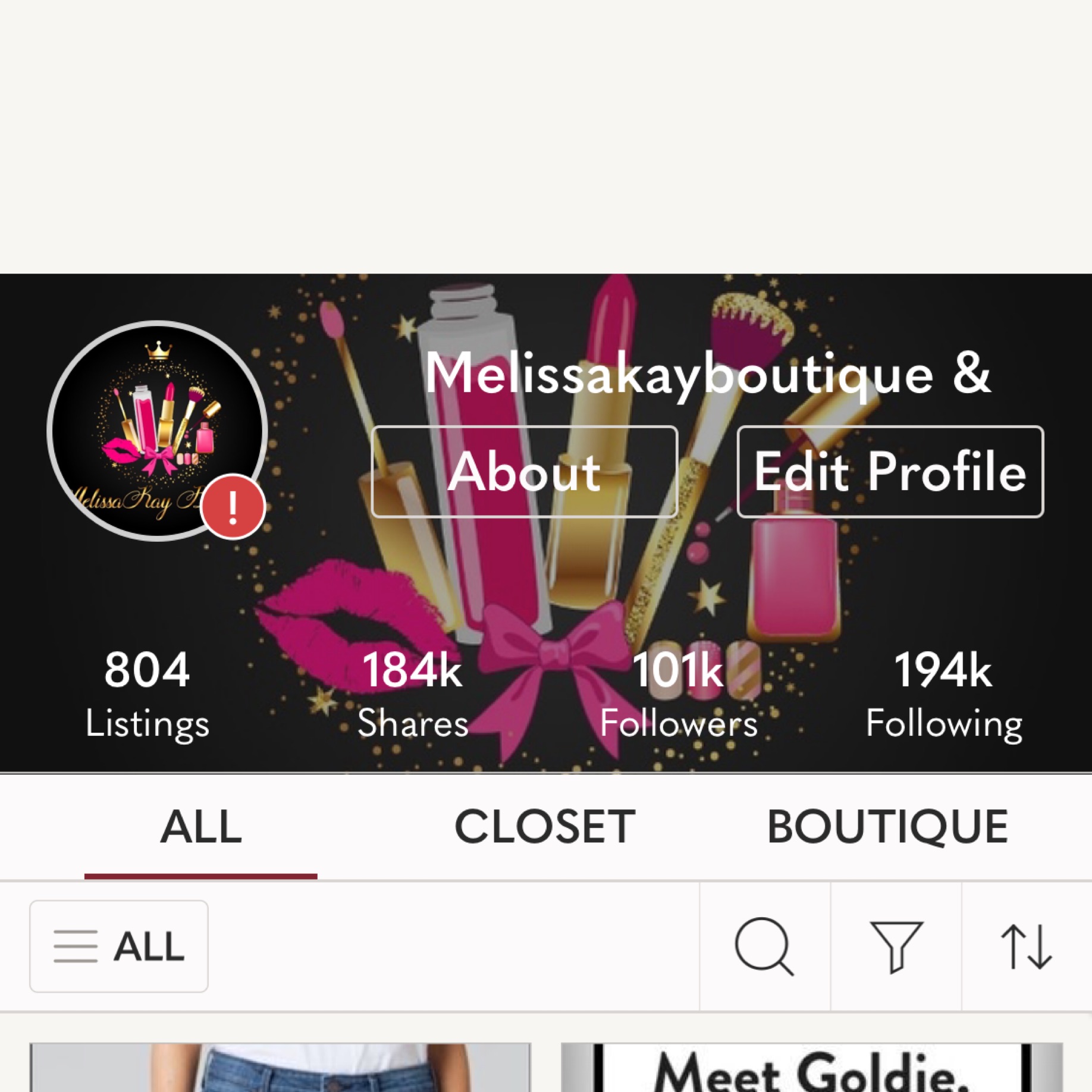Open the ALL category menu button
Image resolution: width=1092 pixels, height=1092 pixels.
(x=119, y=946)
